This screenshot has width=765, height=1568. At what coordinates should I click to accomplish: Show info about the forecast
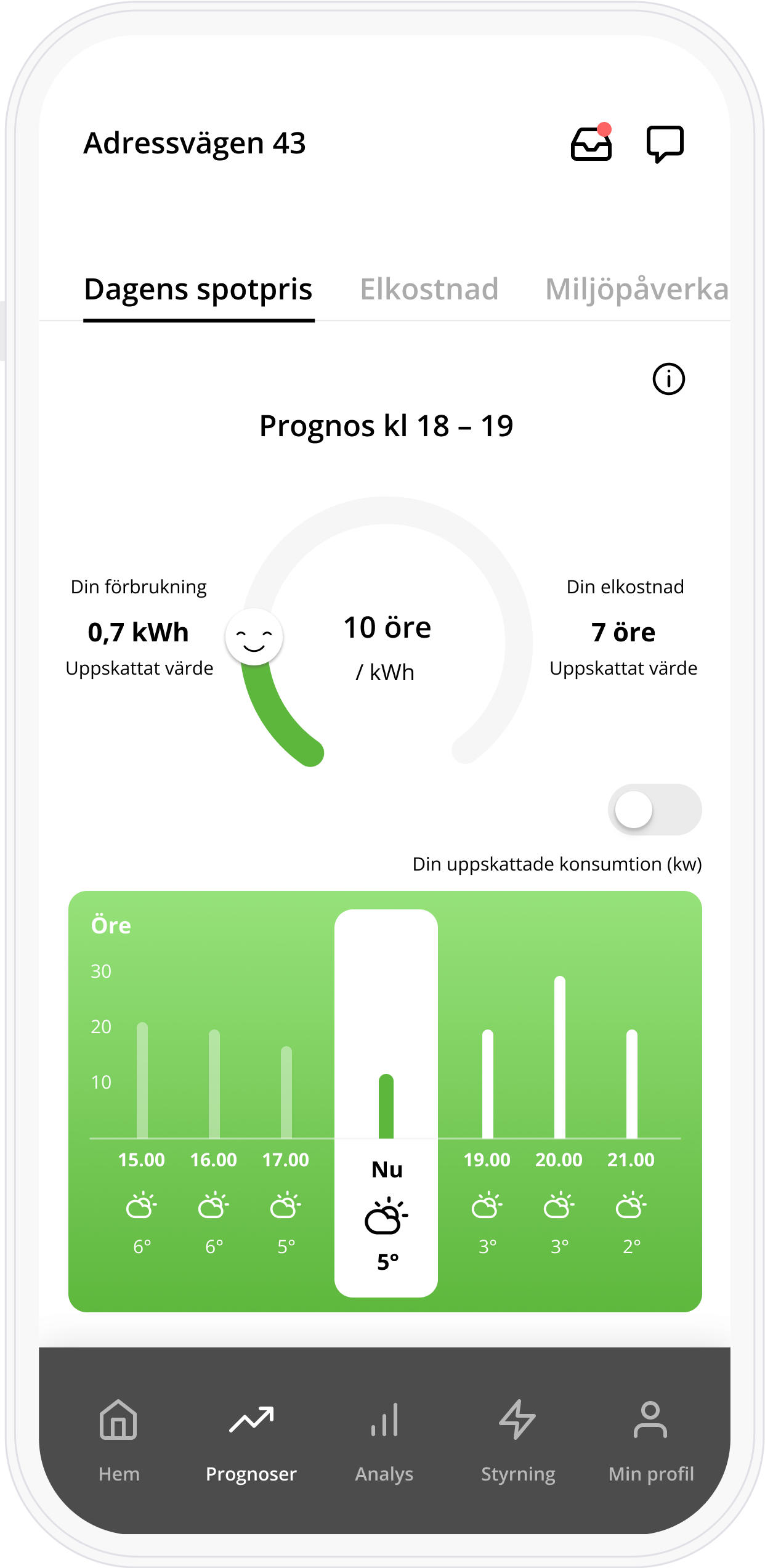[668, 378]
